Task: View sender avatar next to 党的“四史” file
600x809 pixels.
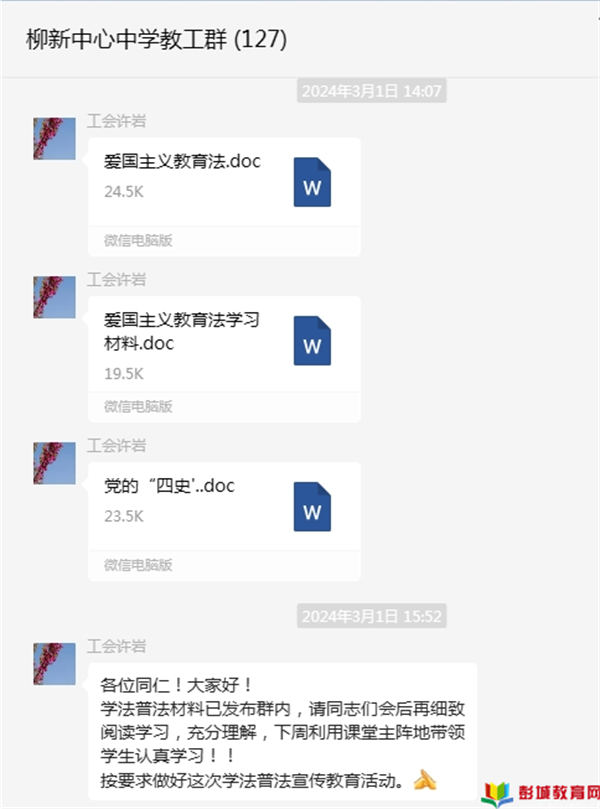Action: 54,463
